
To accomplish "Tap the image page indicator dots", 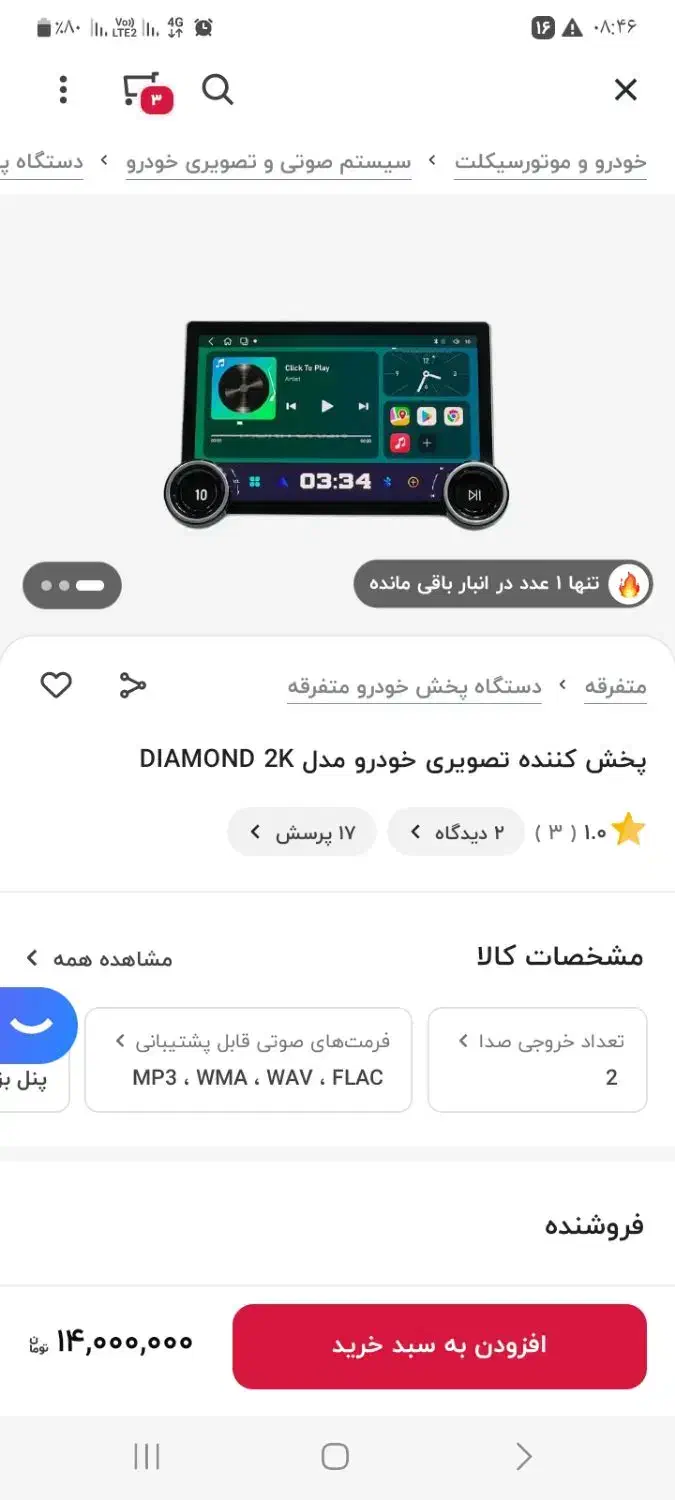I will point(72,585).
